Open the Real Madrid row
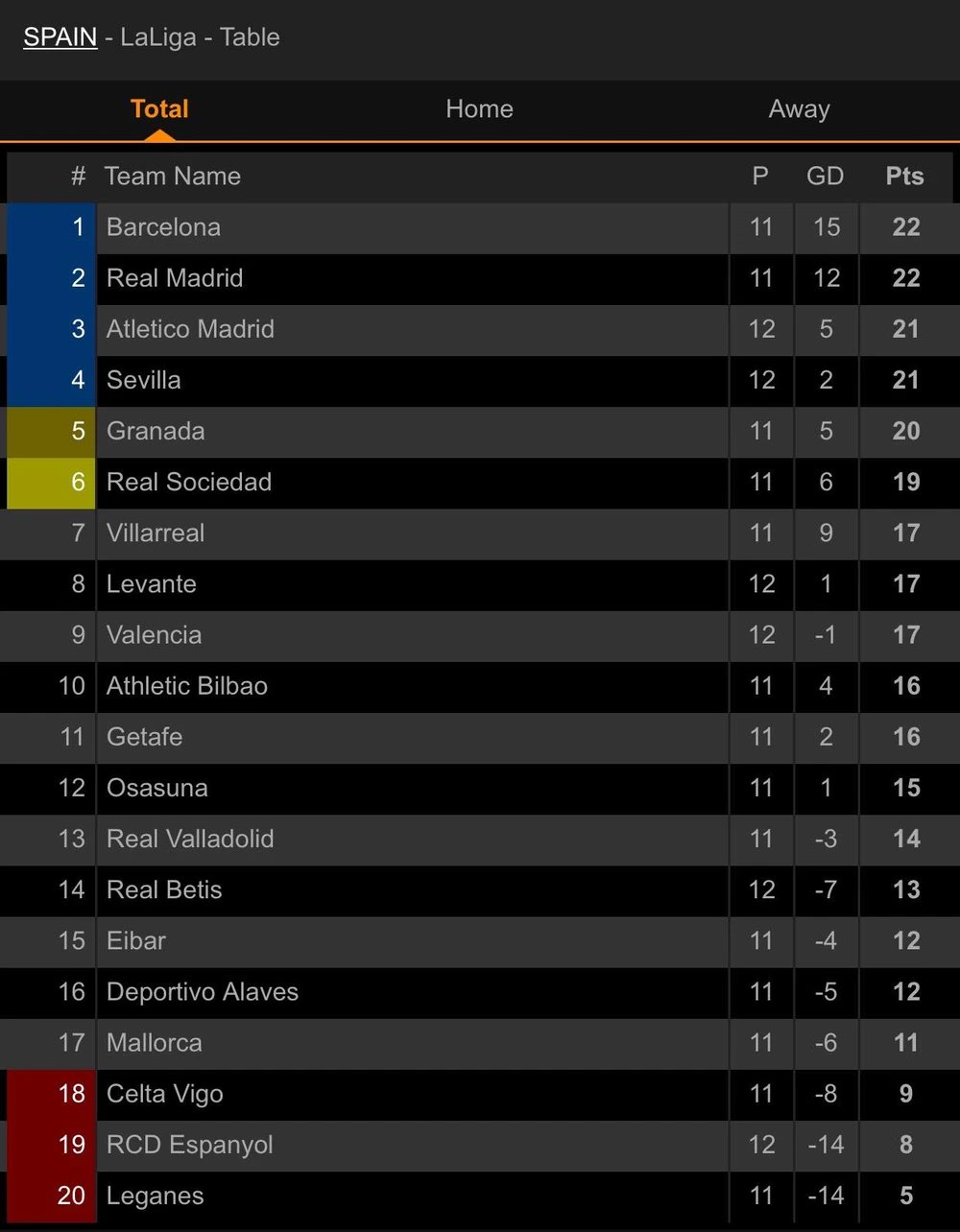 click(175, 278)
